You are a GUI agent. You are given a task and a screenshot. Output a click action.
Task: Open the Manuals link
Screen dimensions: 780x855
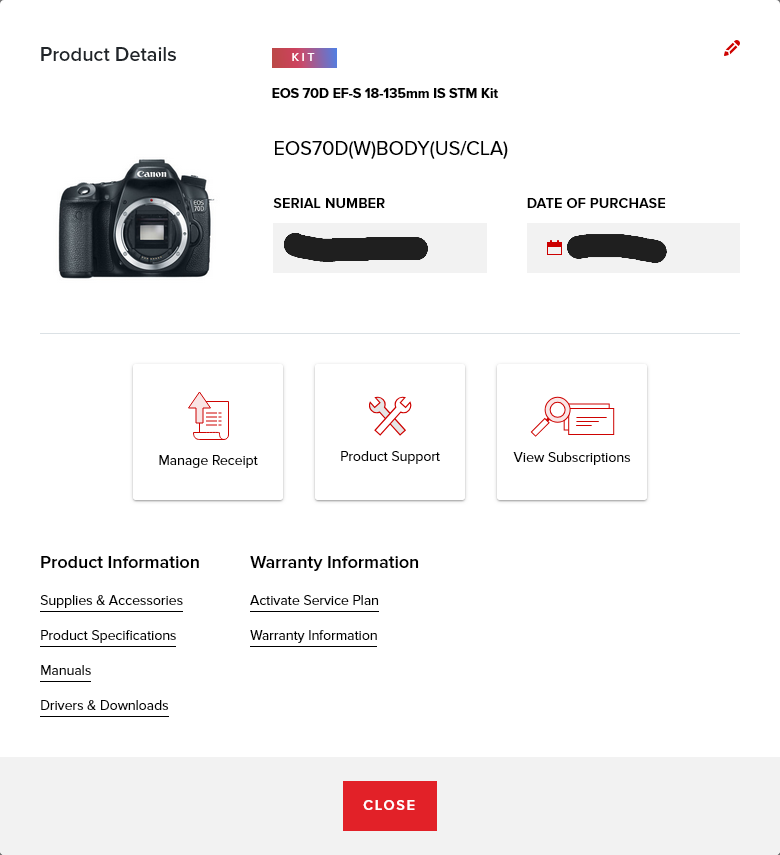click(x=65, y=670)
